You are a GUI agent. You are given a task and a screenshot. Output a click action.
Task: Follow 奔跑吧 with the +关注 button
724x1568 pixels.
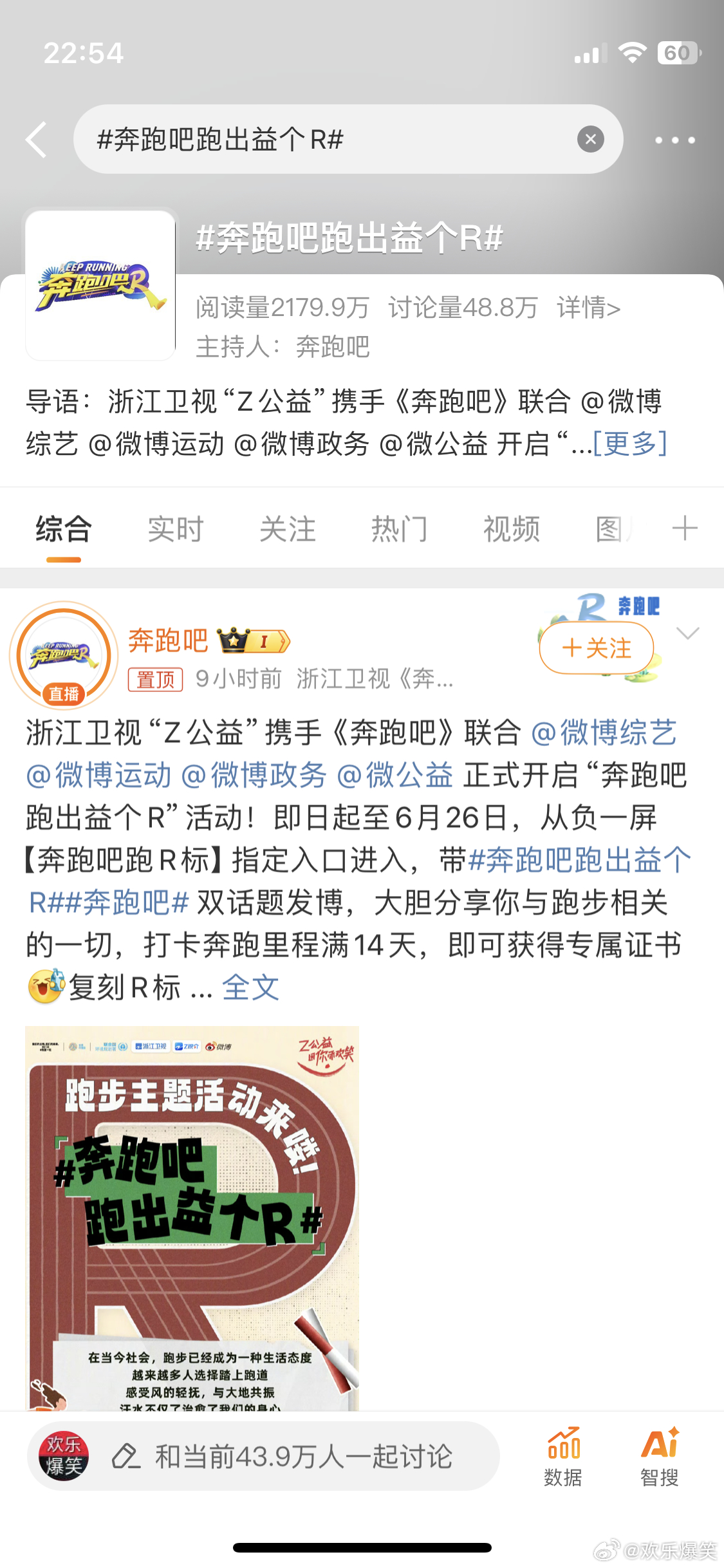(x=597, y=648)
